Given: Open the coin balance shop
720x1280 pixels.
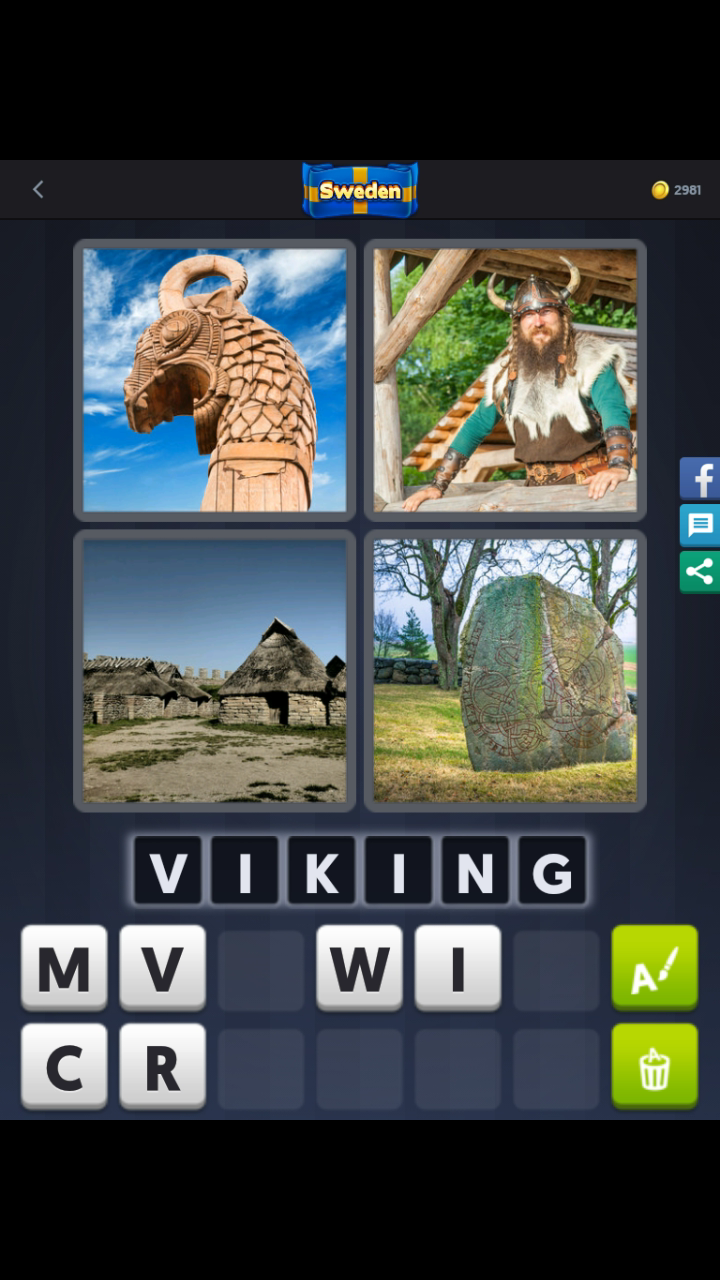Looking at the screenshot, I should (677, 190).
